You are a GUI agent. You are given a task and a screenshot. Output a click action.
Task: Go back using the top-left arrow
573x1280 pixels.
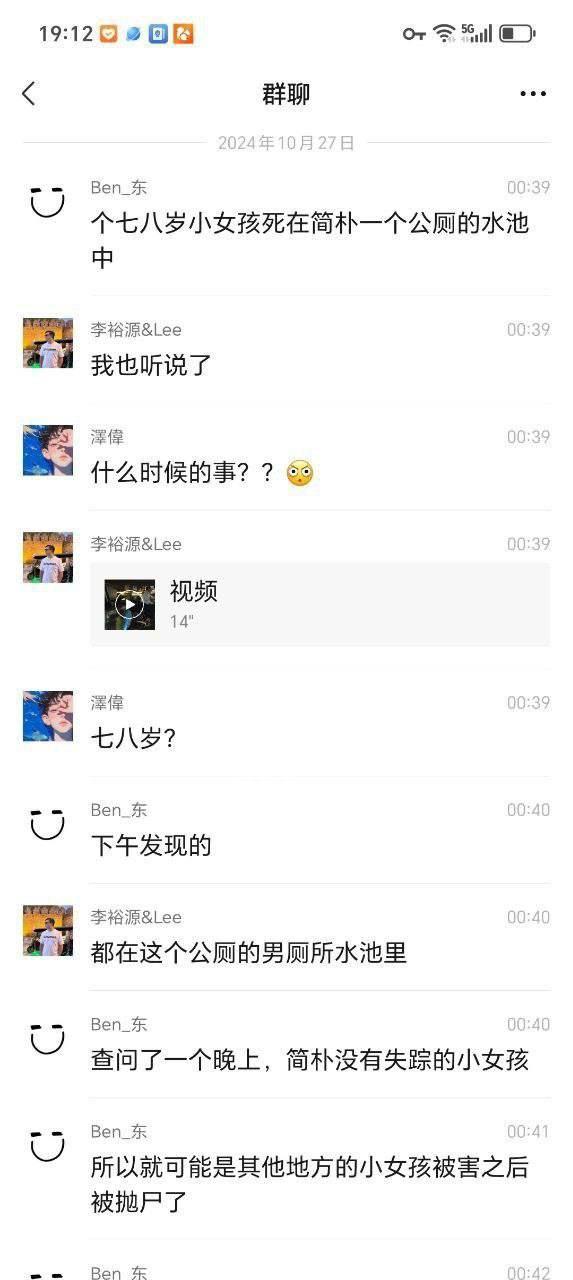pos(28,94)
